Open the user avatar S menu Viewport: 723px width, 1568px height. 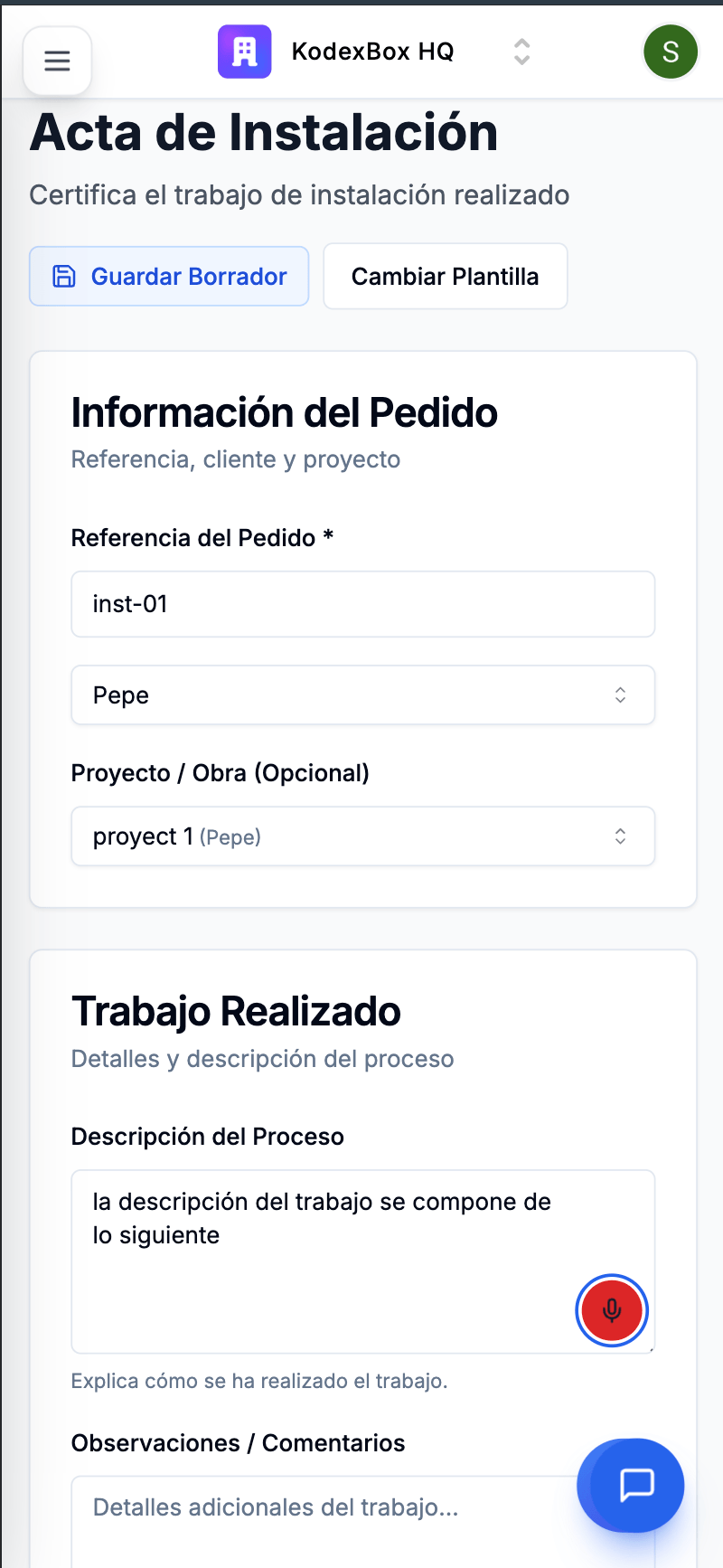[x=670, y=52]
